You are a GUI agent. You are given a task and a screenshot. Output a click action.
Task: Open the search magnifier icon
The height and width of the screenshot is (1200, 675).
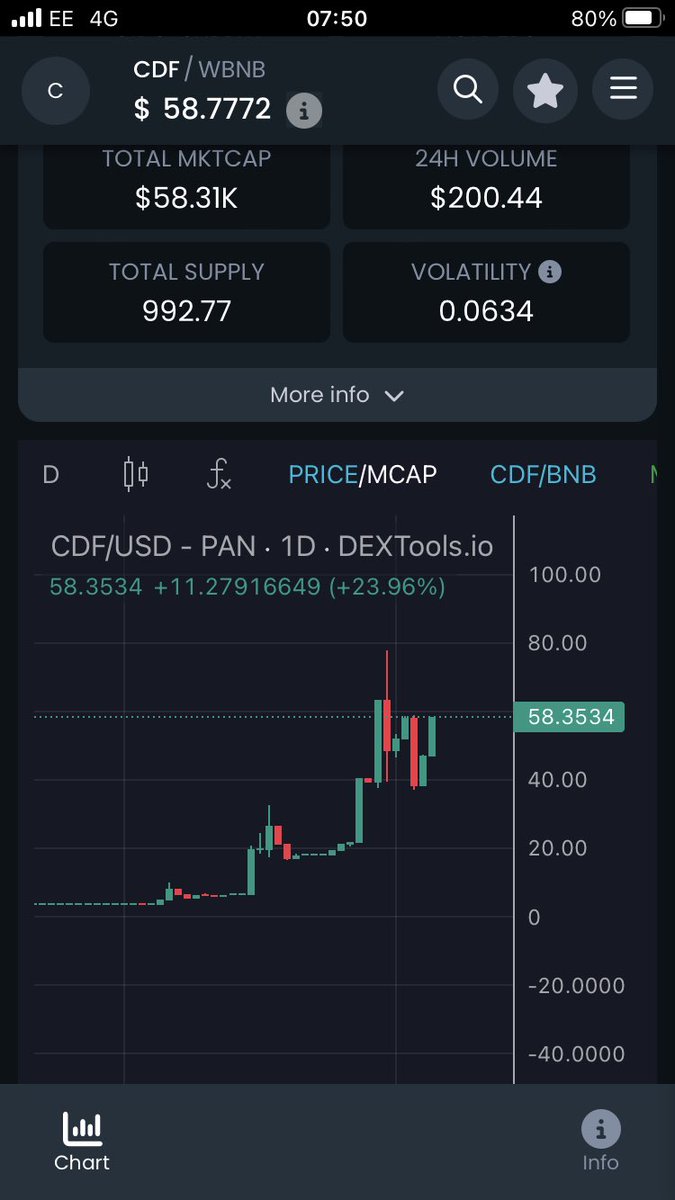[x=468, y=90]
